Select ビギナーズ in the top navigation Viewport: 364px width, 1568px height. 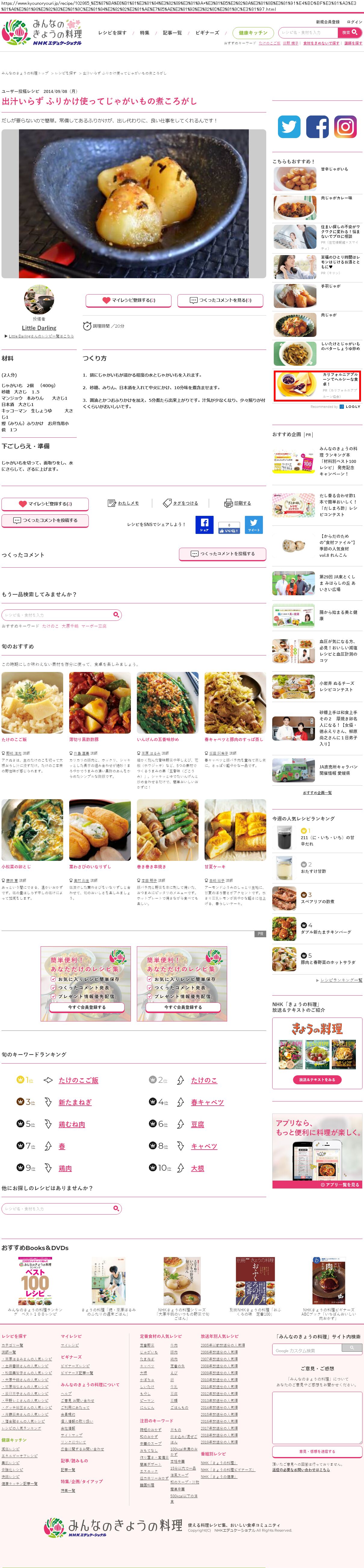pyautogui.click(x=207, y=33)
